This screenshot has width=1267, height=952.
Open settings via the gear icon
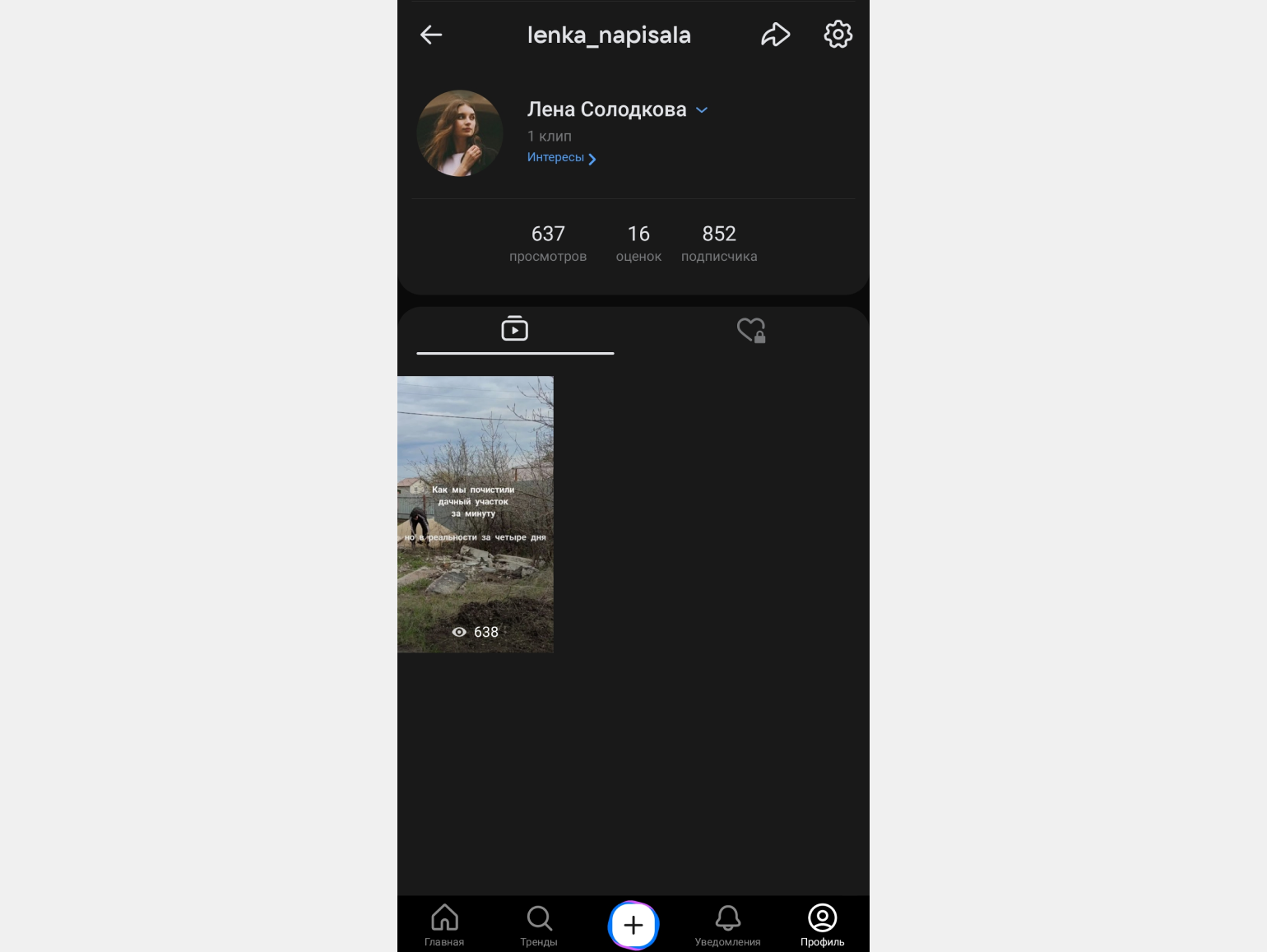click(838, 35)
